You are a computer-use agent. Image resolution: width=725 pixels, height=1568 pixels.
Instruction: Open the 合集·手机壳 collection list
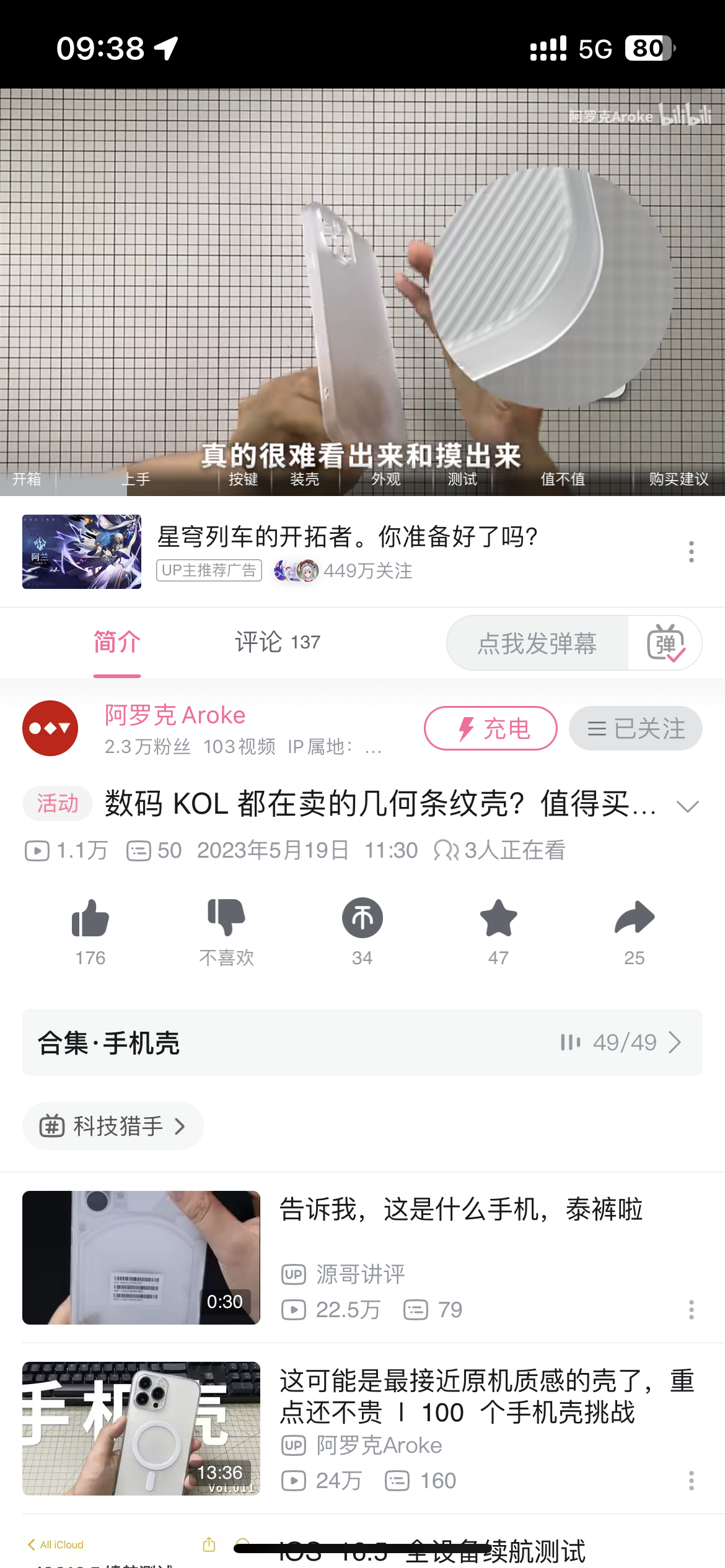(362, 1042)
